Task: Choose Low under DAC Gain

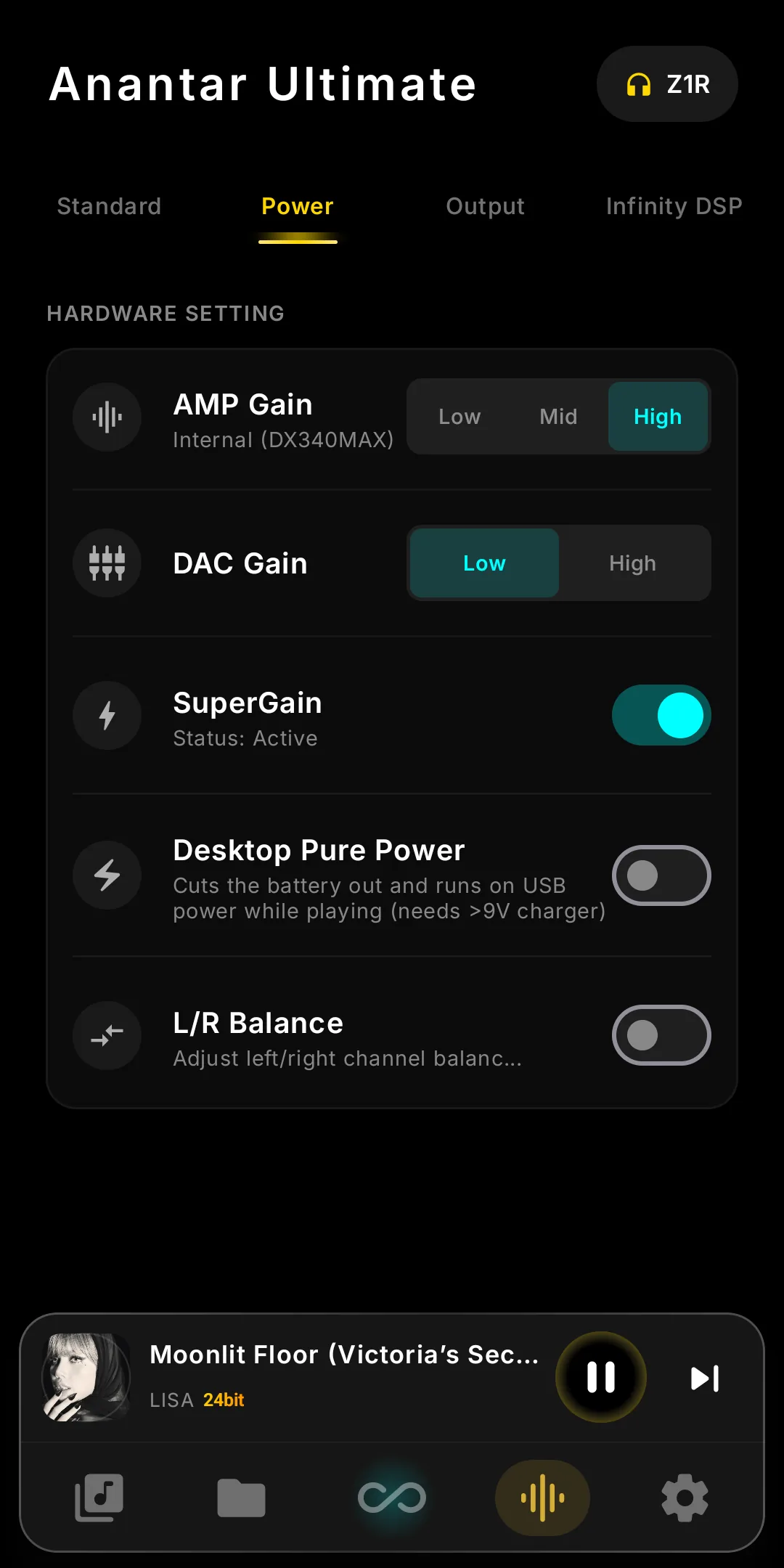Action: [x=484, y=563]
